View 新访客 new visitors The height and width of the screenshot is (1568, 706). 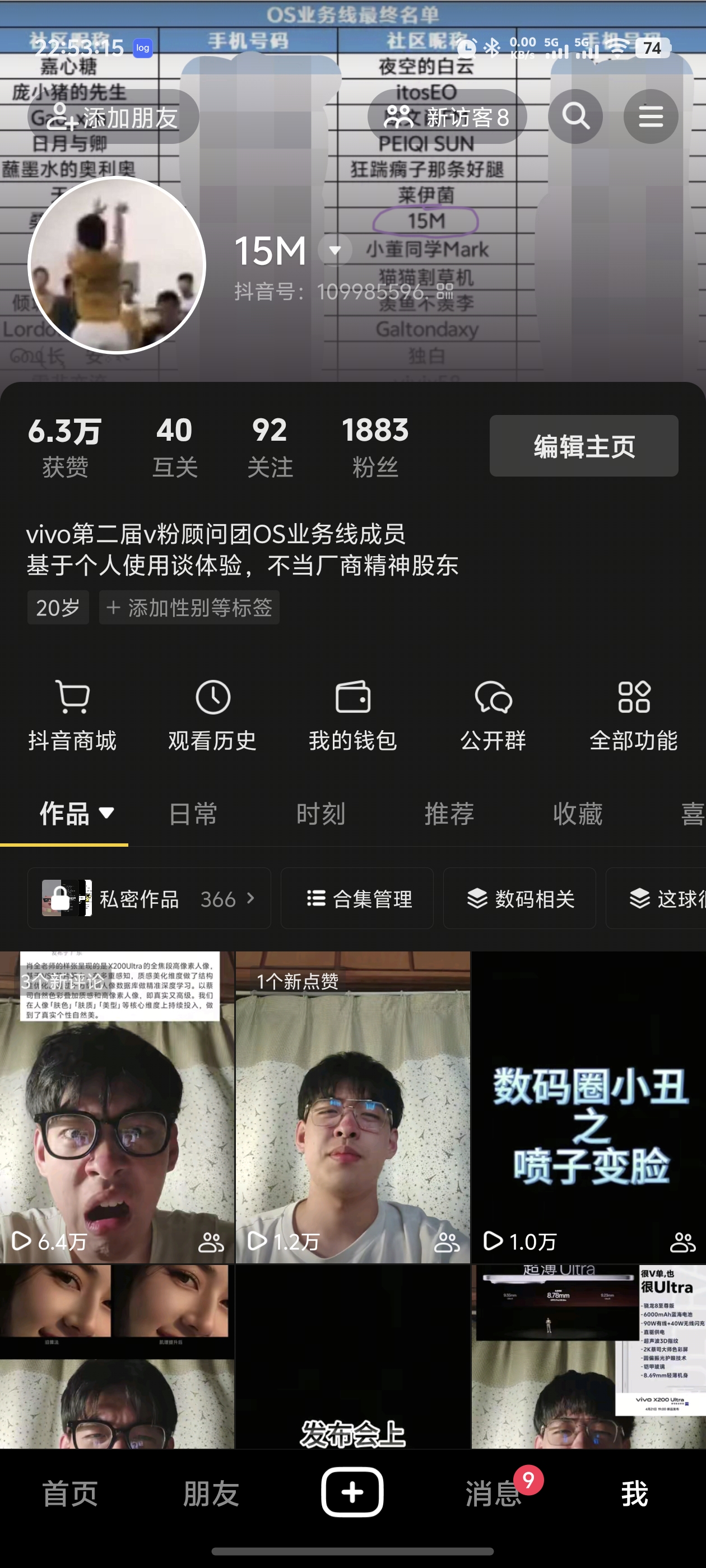[447, 117]
